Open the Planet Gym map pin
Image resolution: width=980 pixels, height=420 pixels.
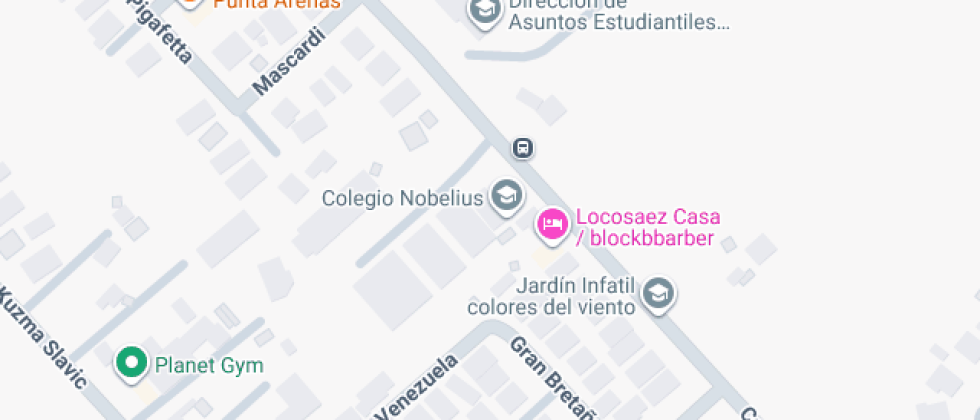point(130,363)
